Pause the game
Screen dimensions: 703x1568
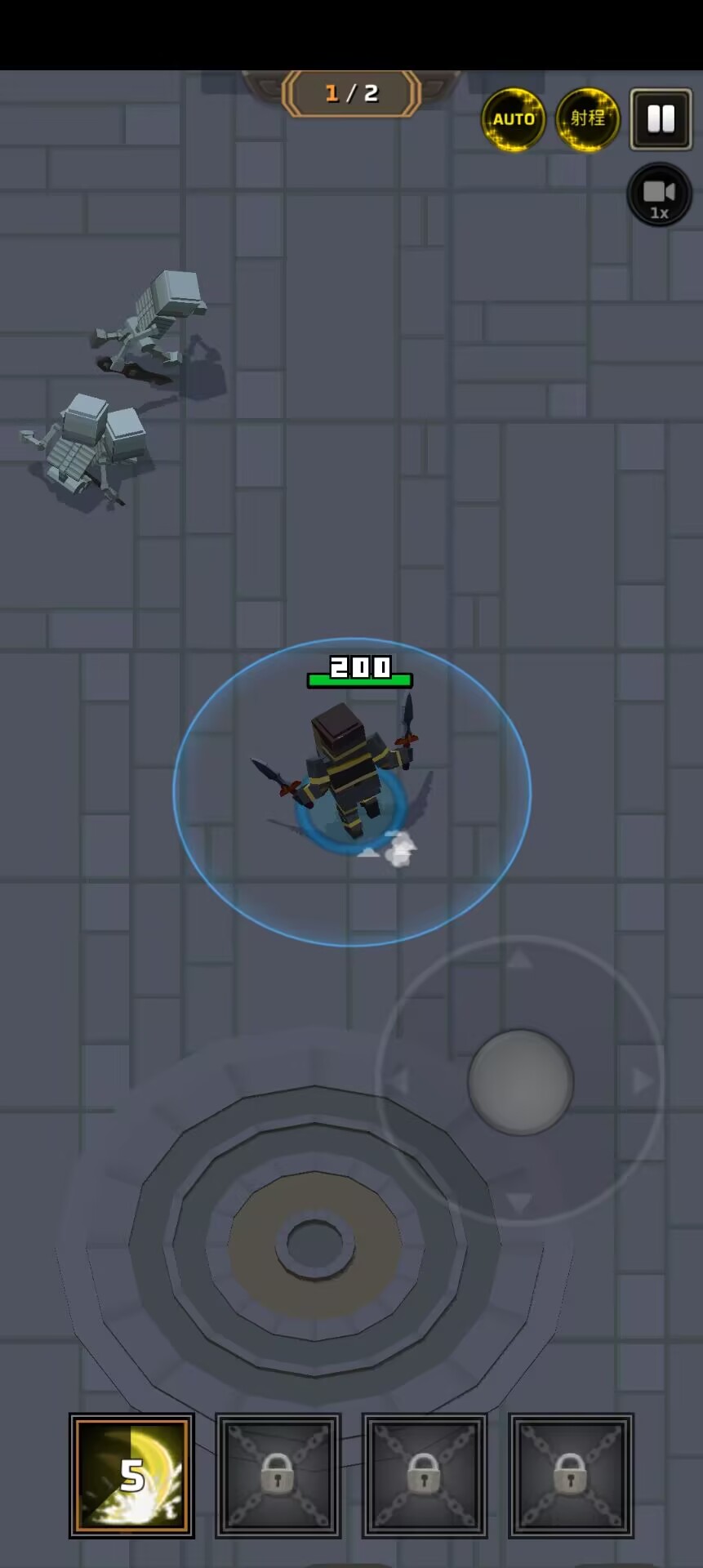coord(661,119)
